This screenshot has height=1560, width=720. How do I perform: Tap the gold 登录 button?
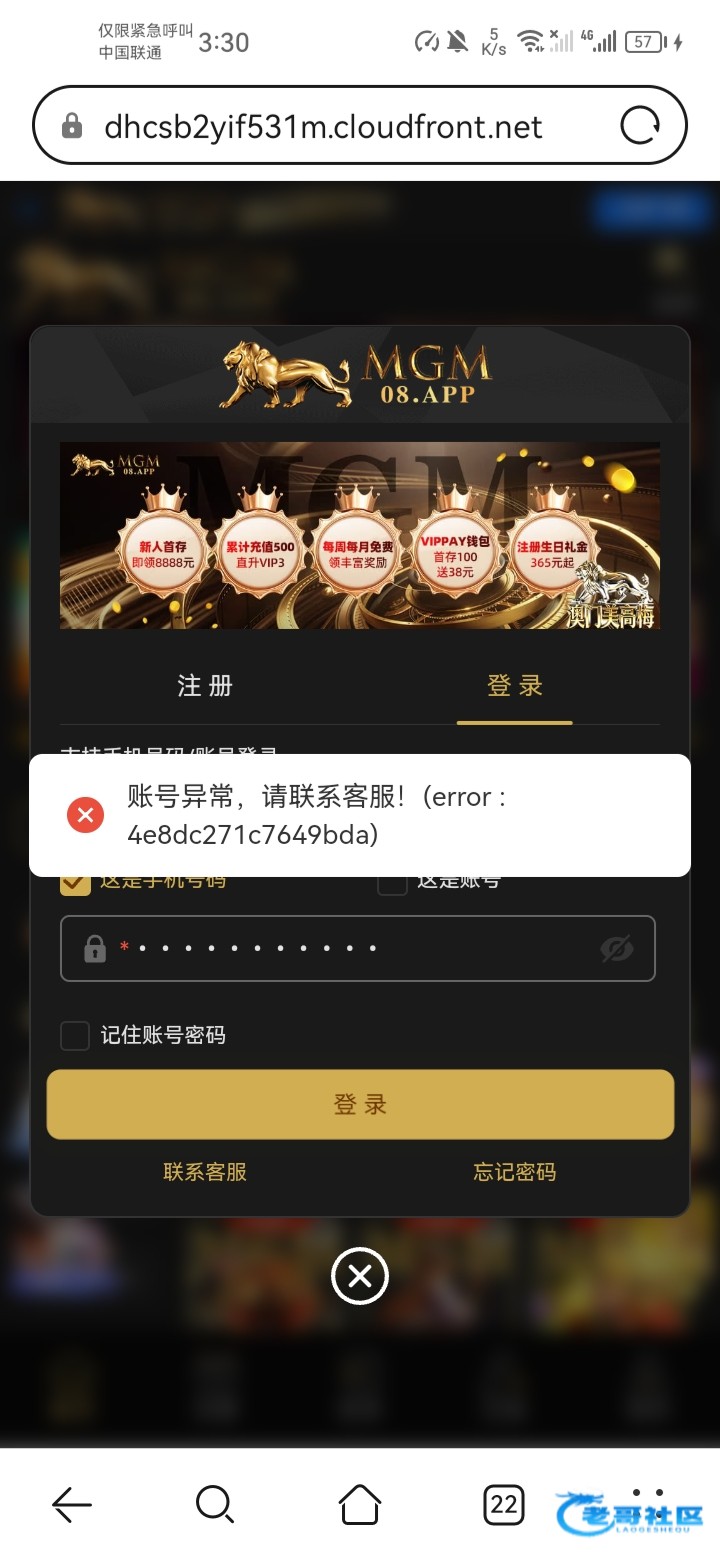(360, 1104)
